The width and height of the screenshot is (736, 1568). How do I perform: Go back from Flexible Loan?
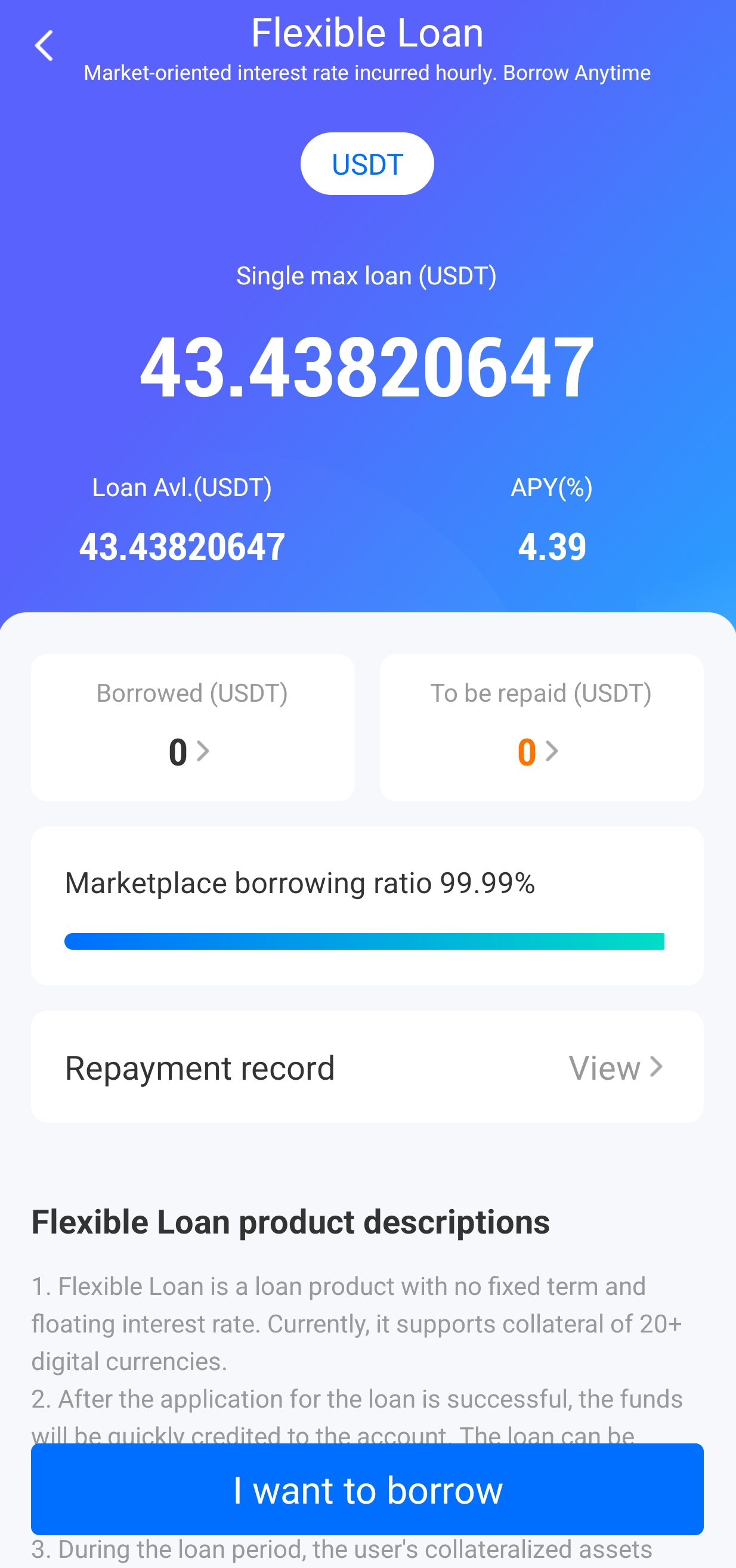click(44, 46)
